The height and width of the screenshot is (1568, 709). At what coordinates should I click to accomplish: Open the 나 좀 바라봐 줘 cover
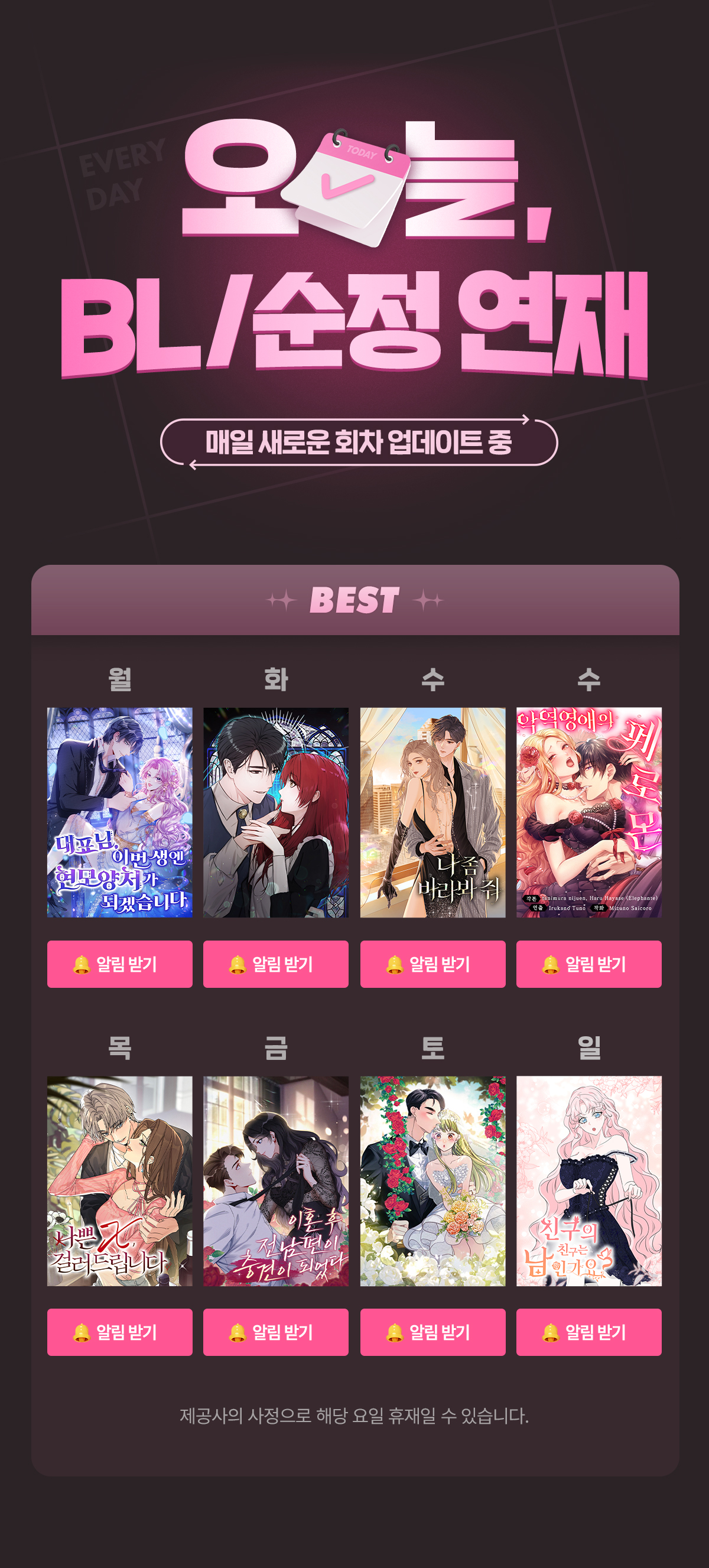click(432, 812)
